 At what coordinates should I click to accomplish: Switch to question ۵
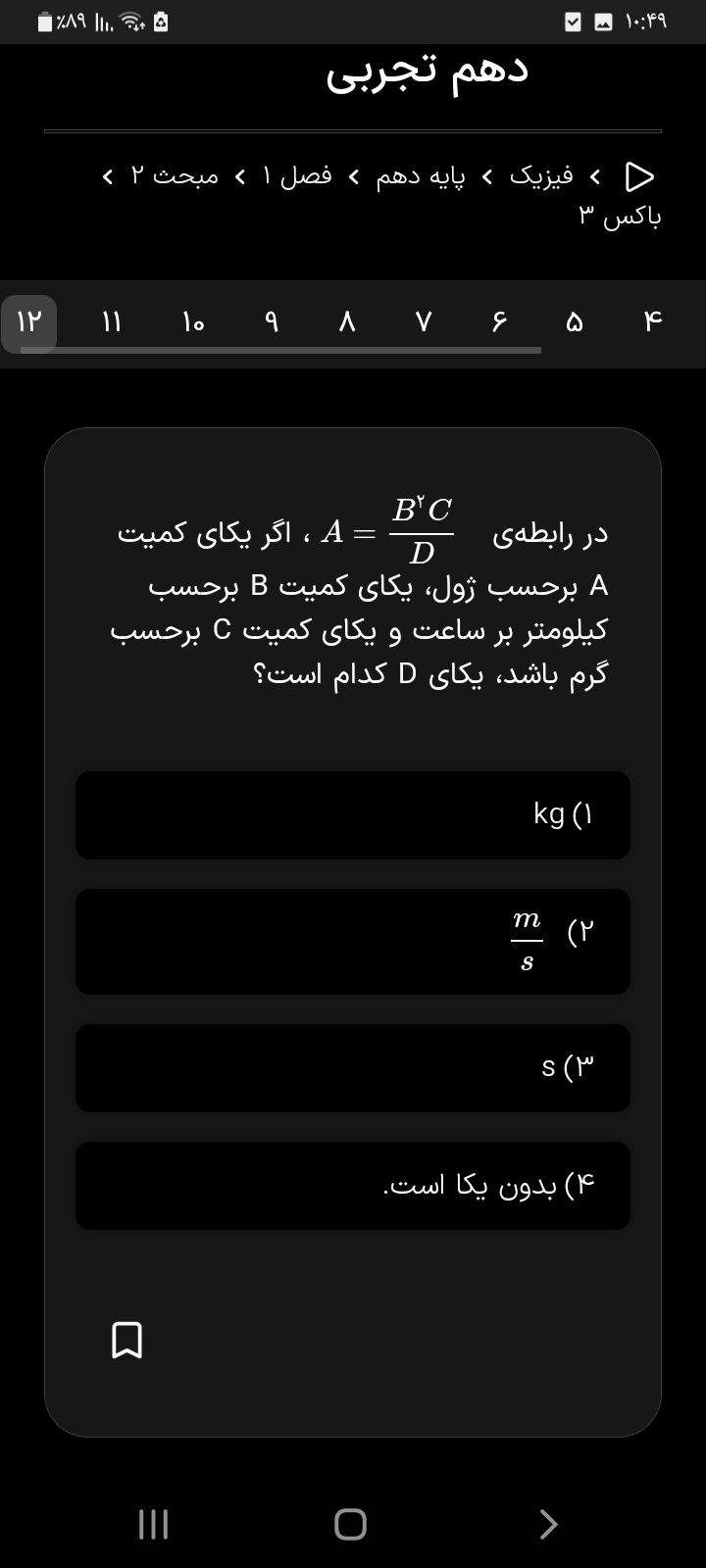[575, 321]
